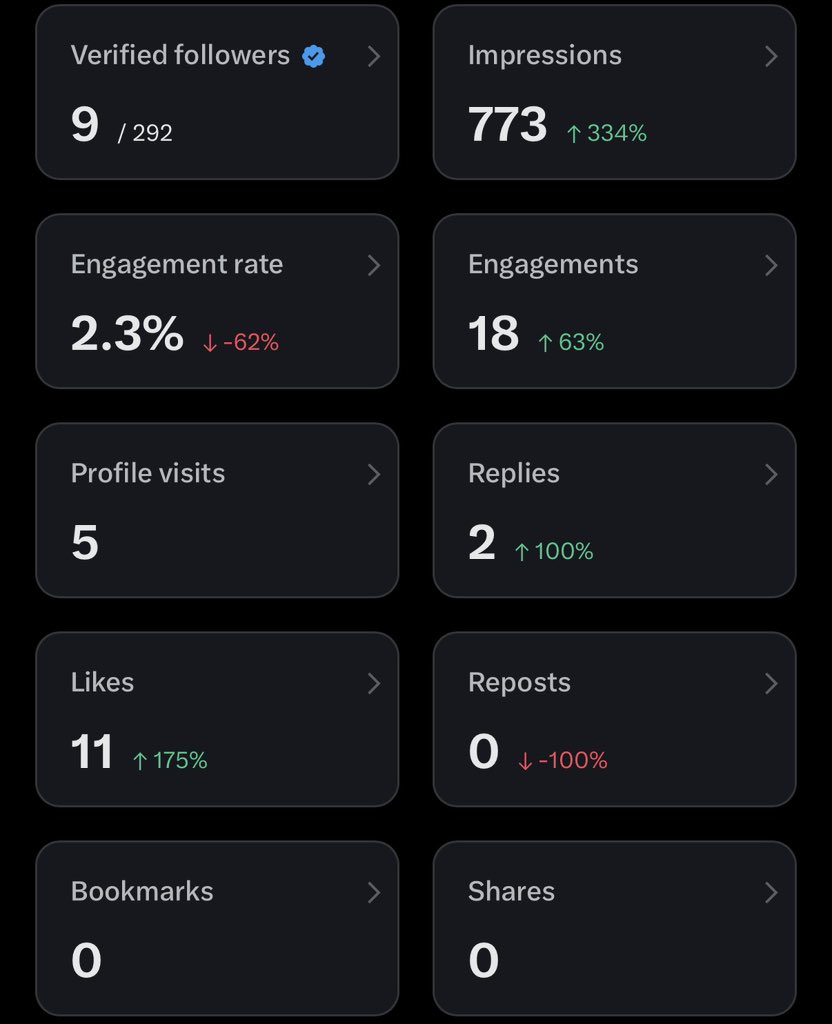Tap the Engagements card
Screen dimensions: 832x1024
[x=615, y=301]
